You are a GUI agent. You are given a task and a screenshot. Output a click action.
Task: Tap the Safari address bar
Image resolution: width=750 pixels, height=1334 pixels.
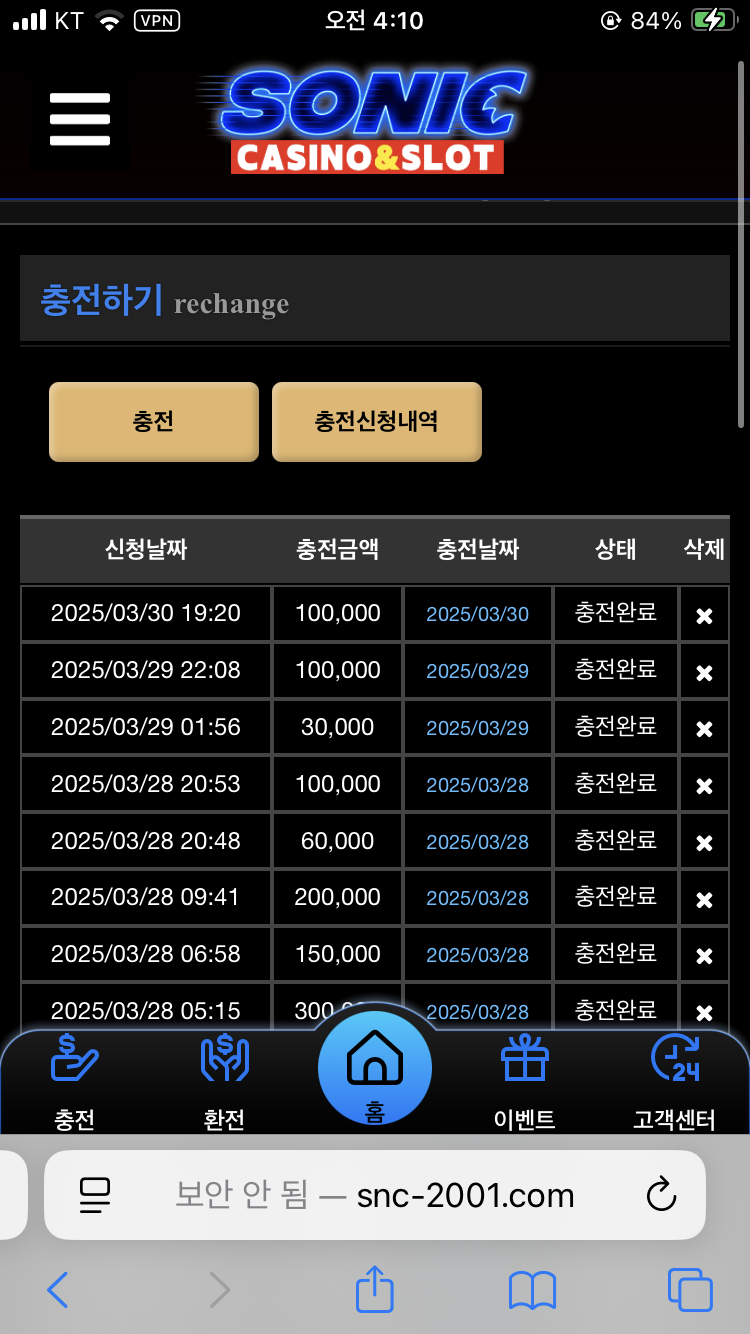[x=375, y=1195]
